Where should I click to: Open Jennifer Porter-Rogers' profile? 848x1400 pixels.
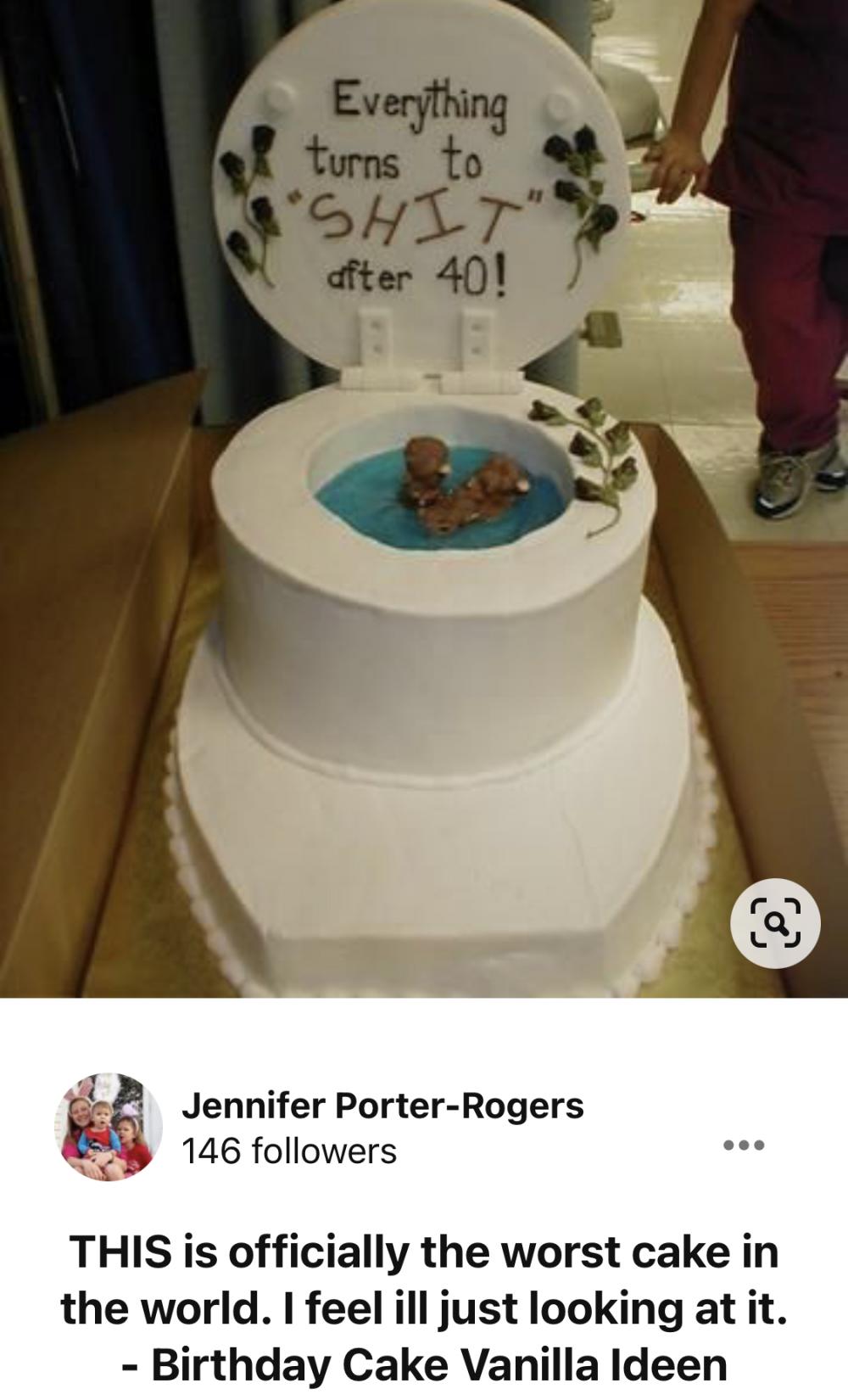382,1106
